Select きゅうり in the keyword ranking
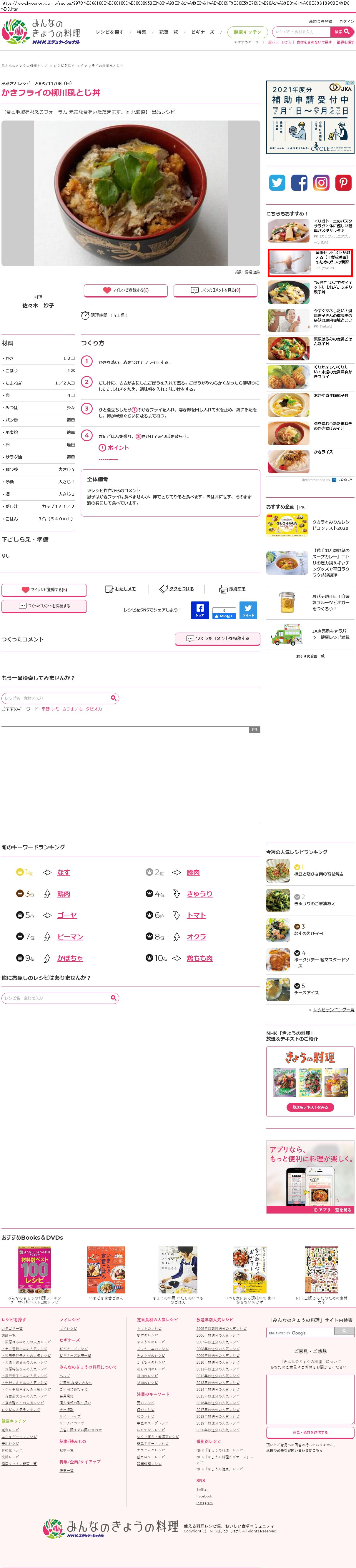Screen dimensions: 356x1568 (x=199, y=894)
